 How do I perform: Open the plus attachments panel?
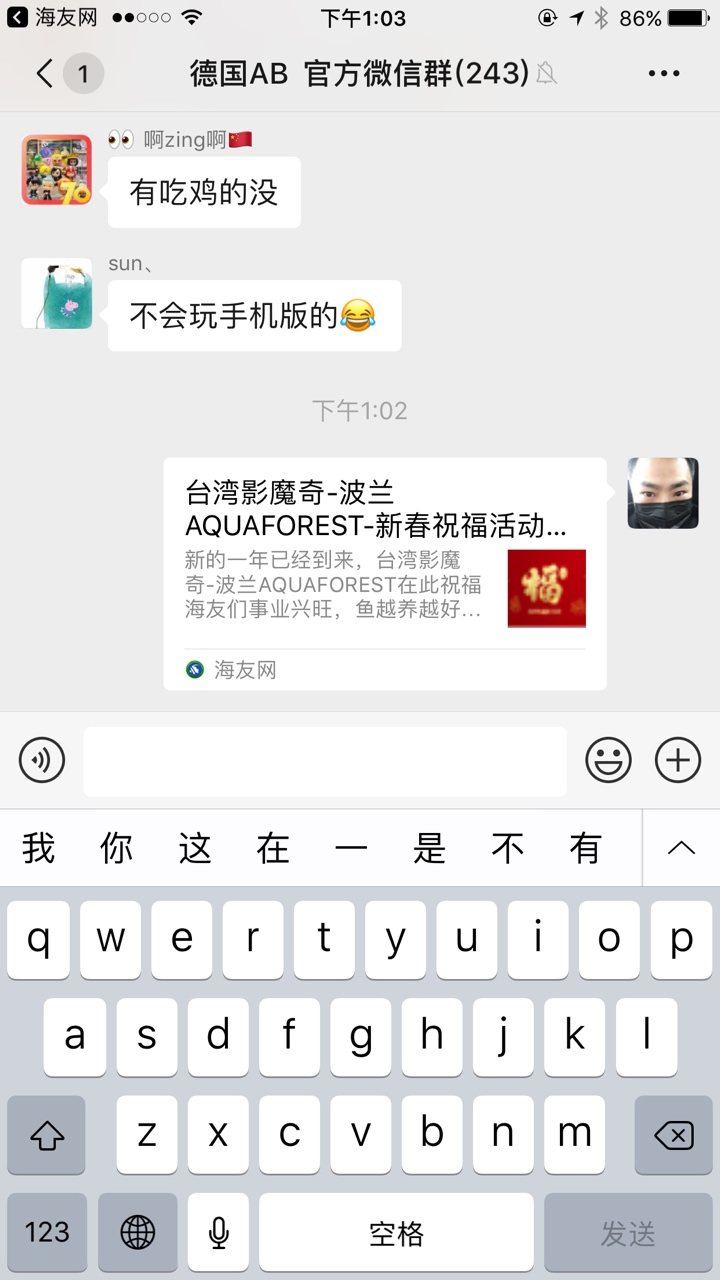678,761
